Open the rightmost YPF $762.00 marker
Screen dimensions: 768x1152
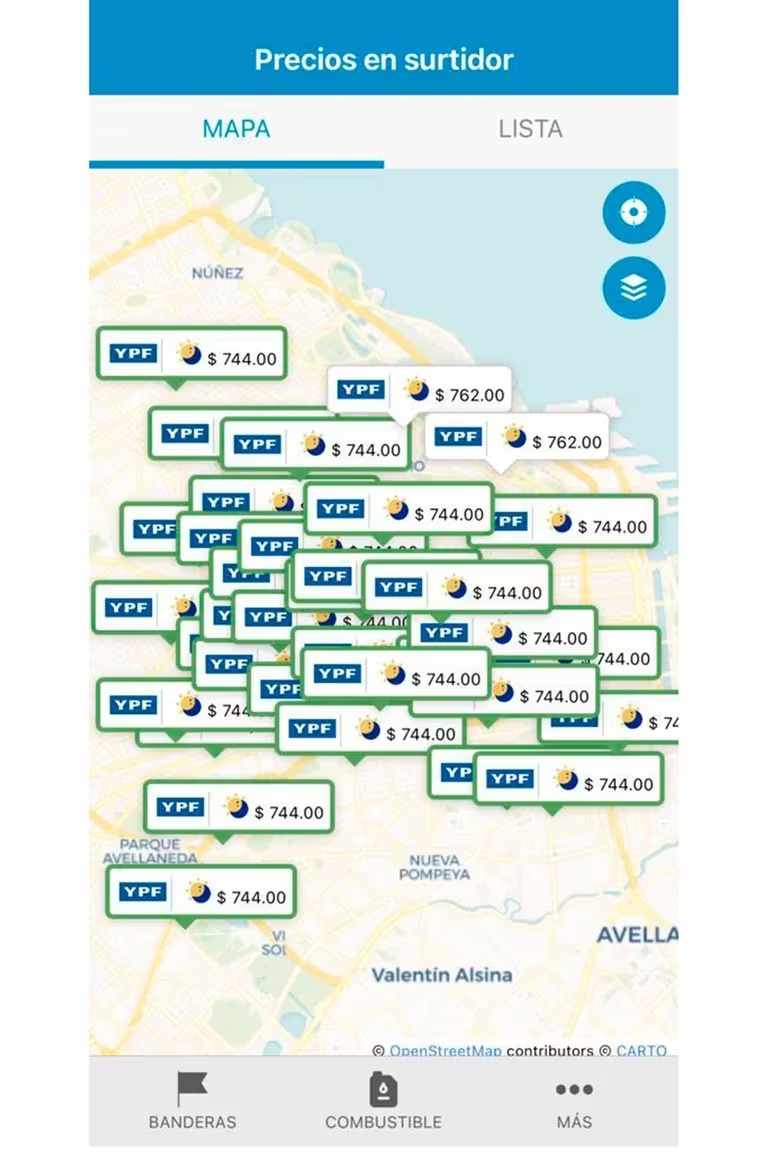click(517, 437)
